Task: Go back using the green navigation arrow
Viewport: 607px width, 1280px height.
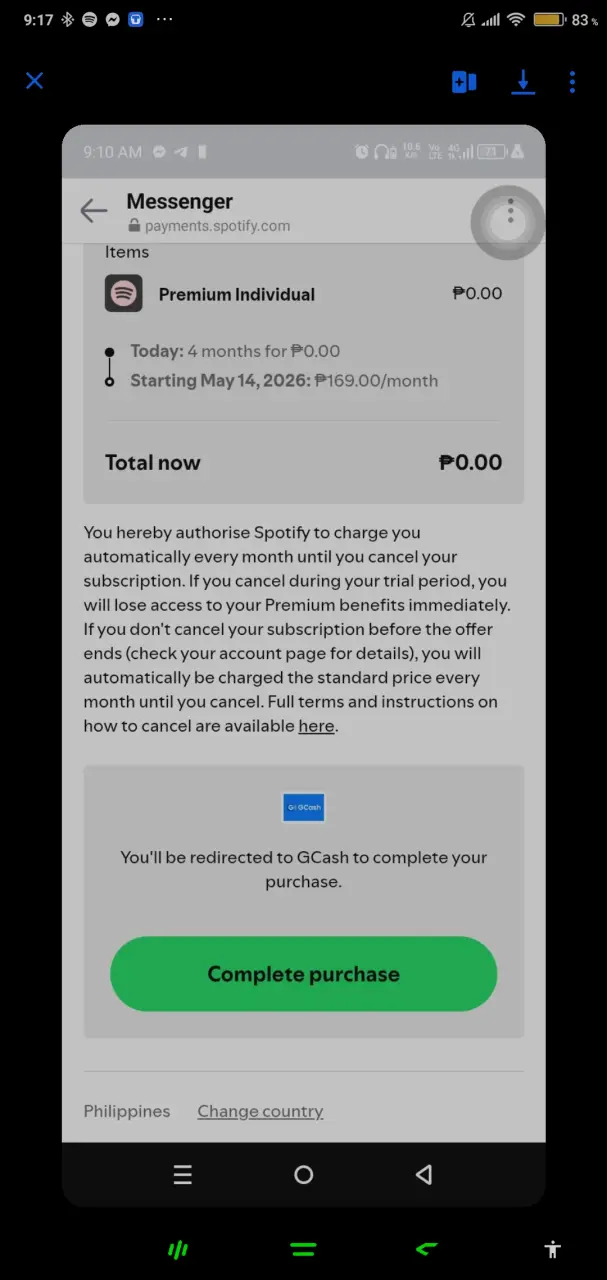Action: pyautogui.click(x=427, y=1249)
